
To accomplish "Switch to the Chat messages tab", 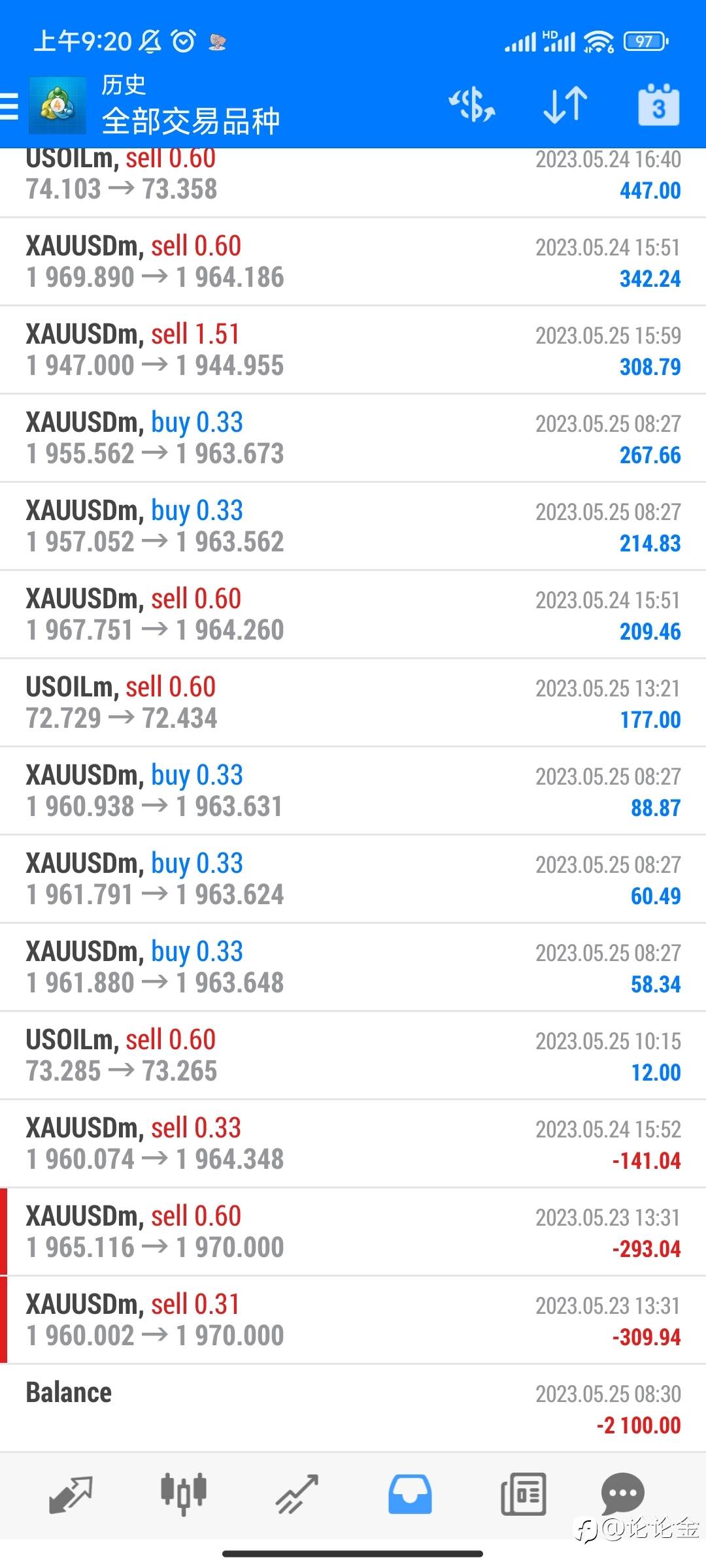I will pyautogui.click(x=623, y=1494).
